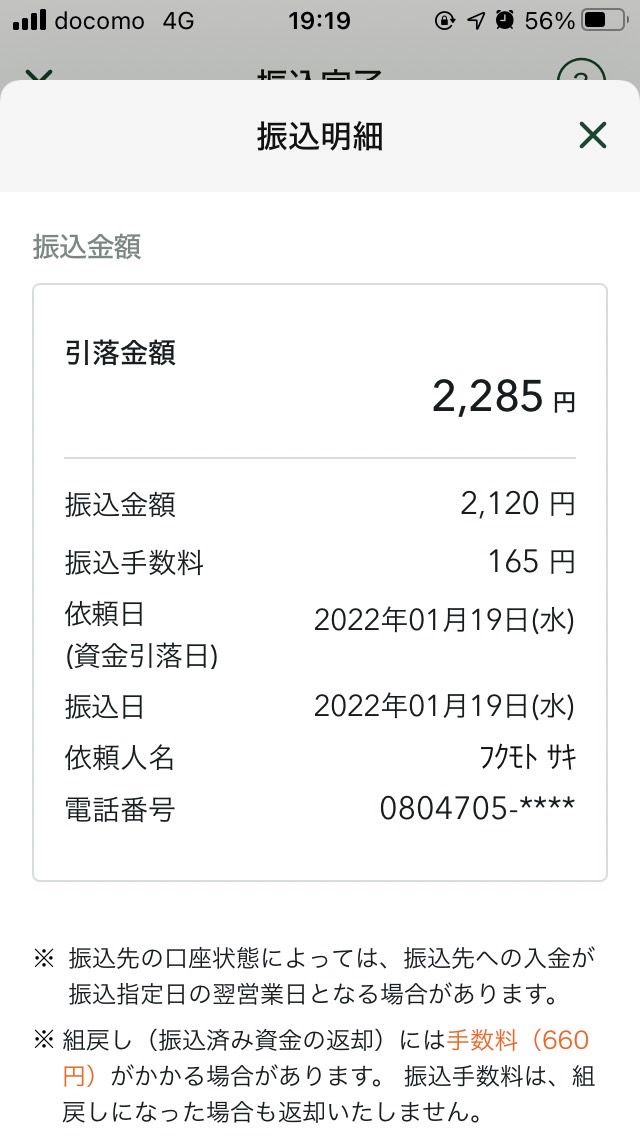640x1136 pixels.
Task: Close the 振込明細 detail sheet
Action: coord(592,135)
